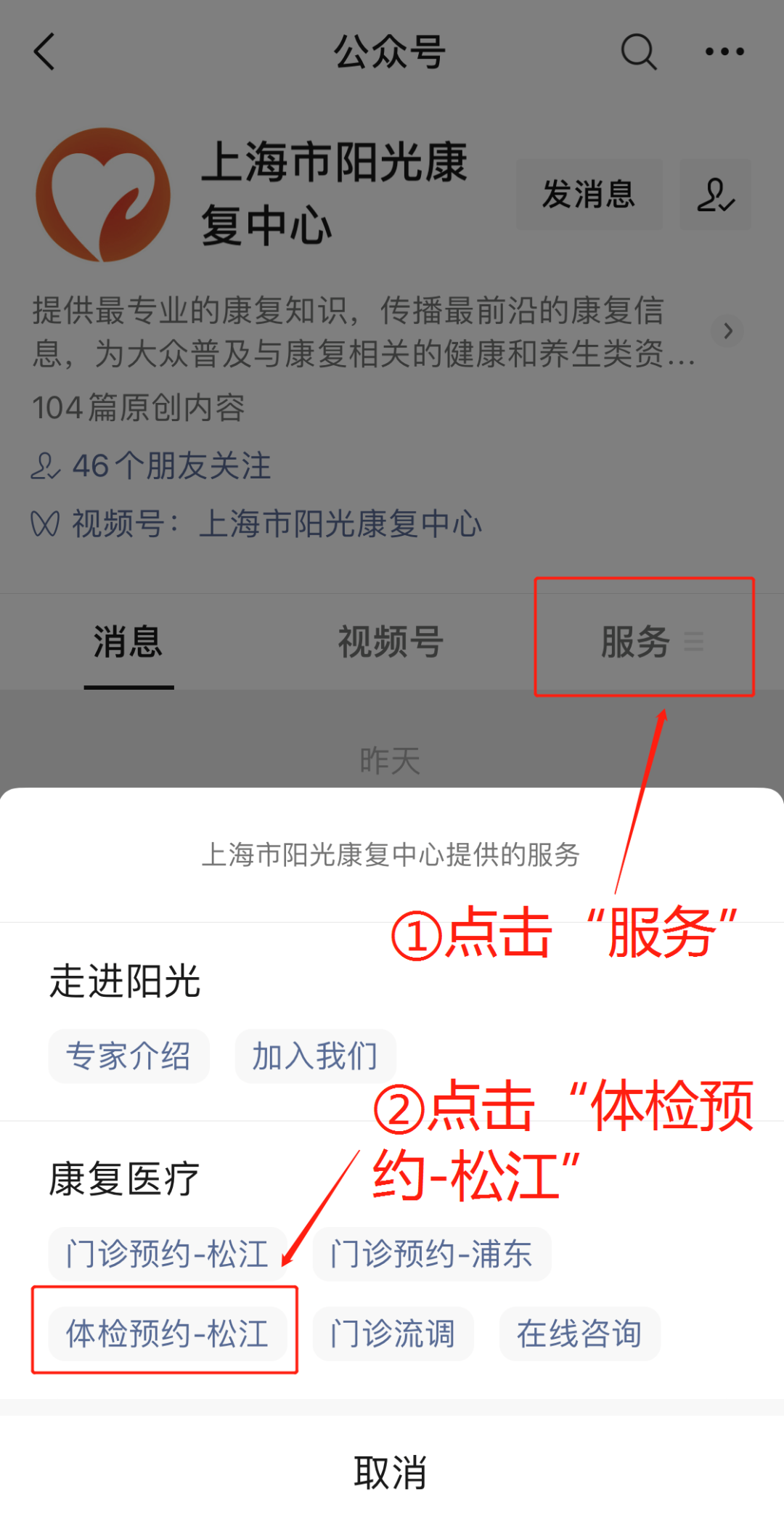Tap the 体检预约-松江 option
Viewport: 784px width, 1513px height.
coord(167,1334)
